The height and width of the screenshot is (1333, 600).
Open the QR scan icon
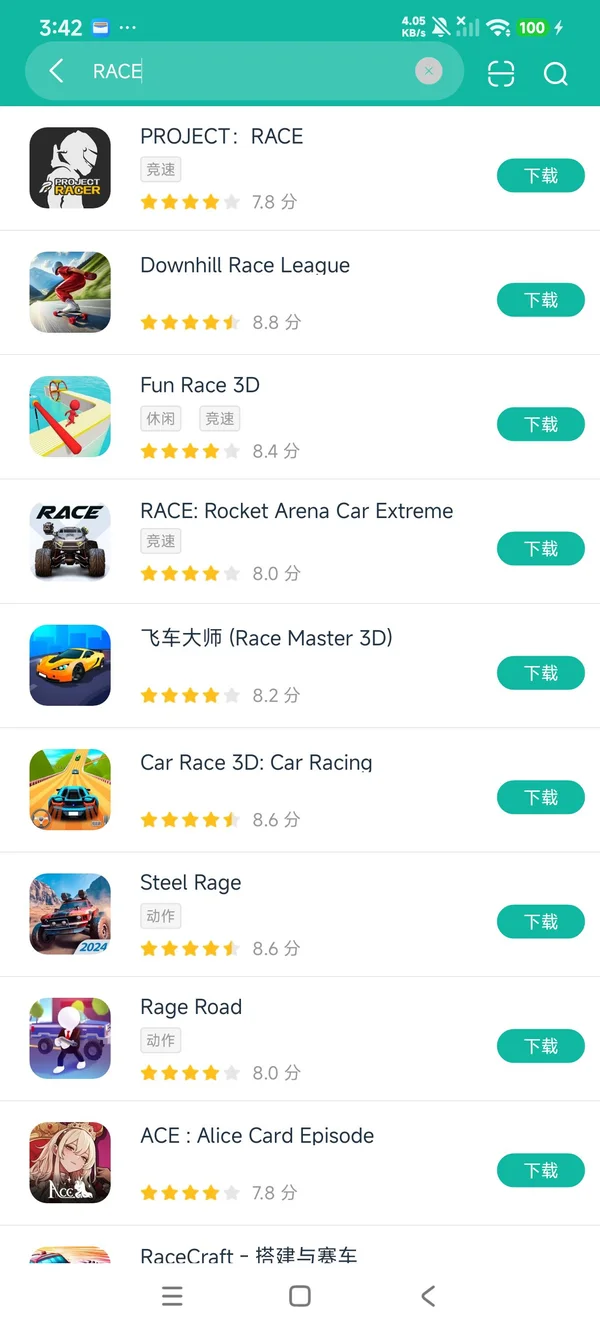tap(501, 73)
